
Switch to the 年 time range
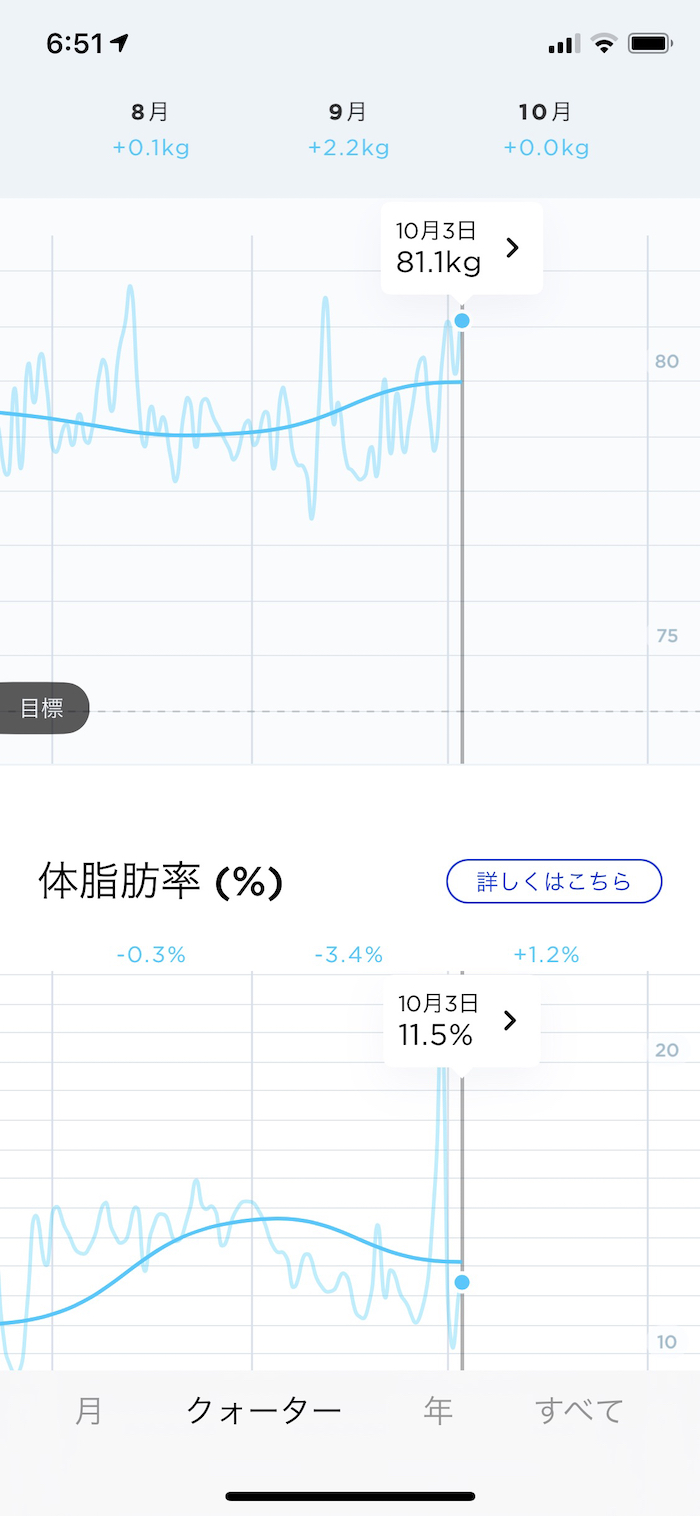438,1411
